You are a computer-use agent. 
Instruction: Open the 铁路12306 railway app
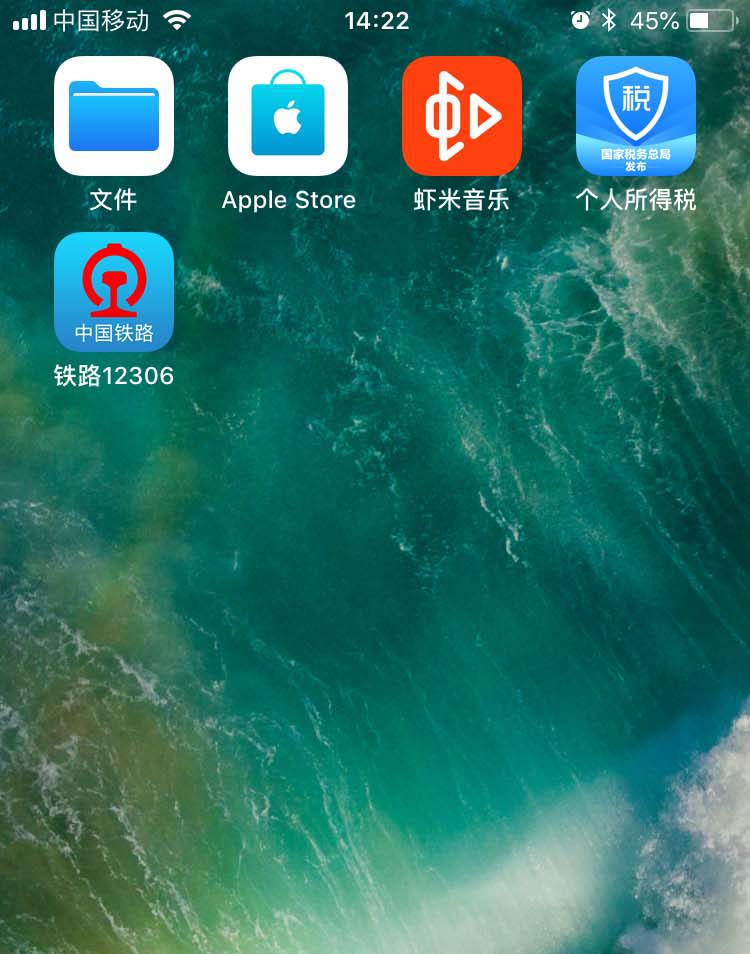113,292
